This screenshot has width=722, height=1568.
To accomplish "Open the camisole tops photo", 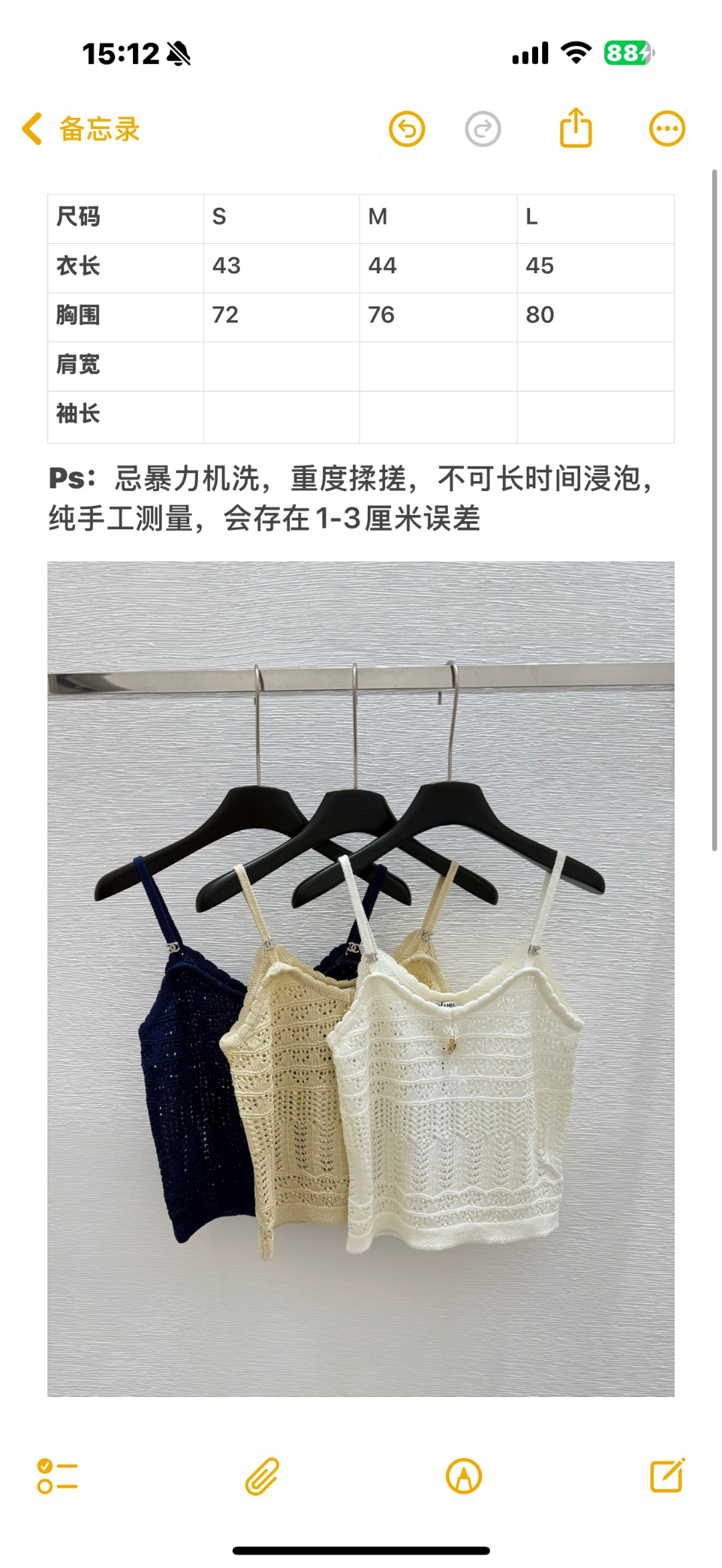I will point(361,979).
